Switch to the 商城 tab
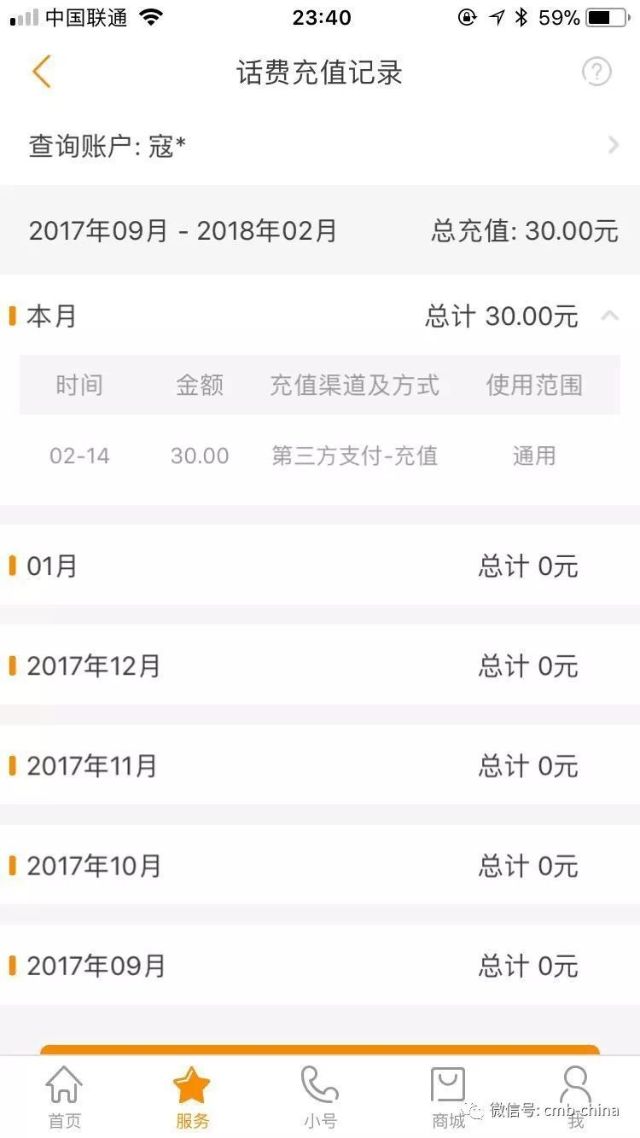640x1138 pixels. 448,1097
